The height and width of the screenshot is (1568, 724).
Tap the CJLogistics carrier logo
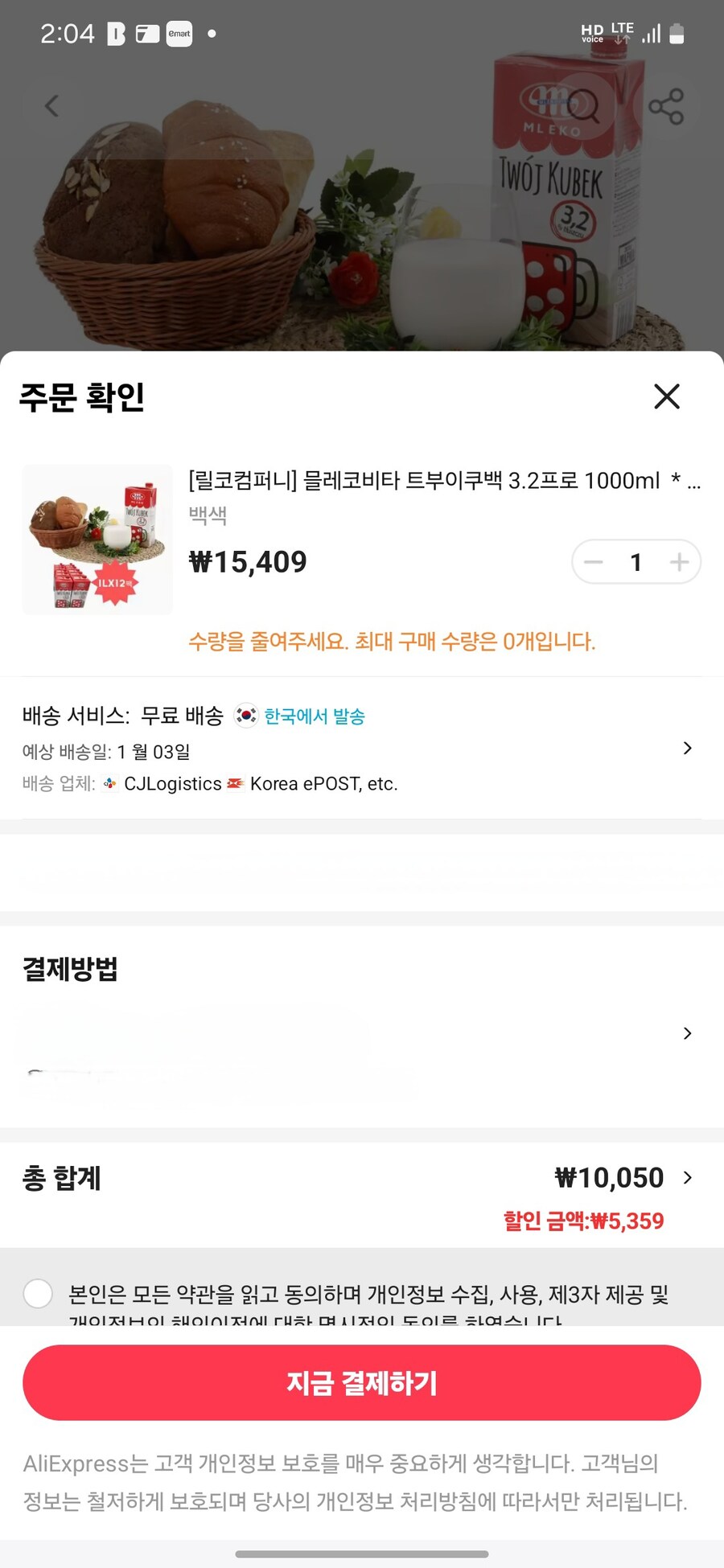coord(108,783)
